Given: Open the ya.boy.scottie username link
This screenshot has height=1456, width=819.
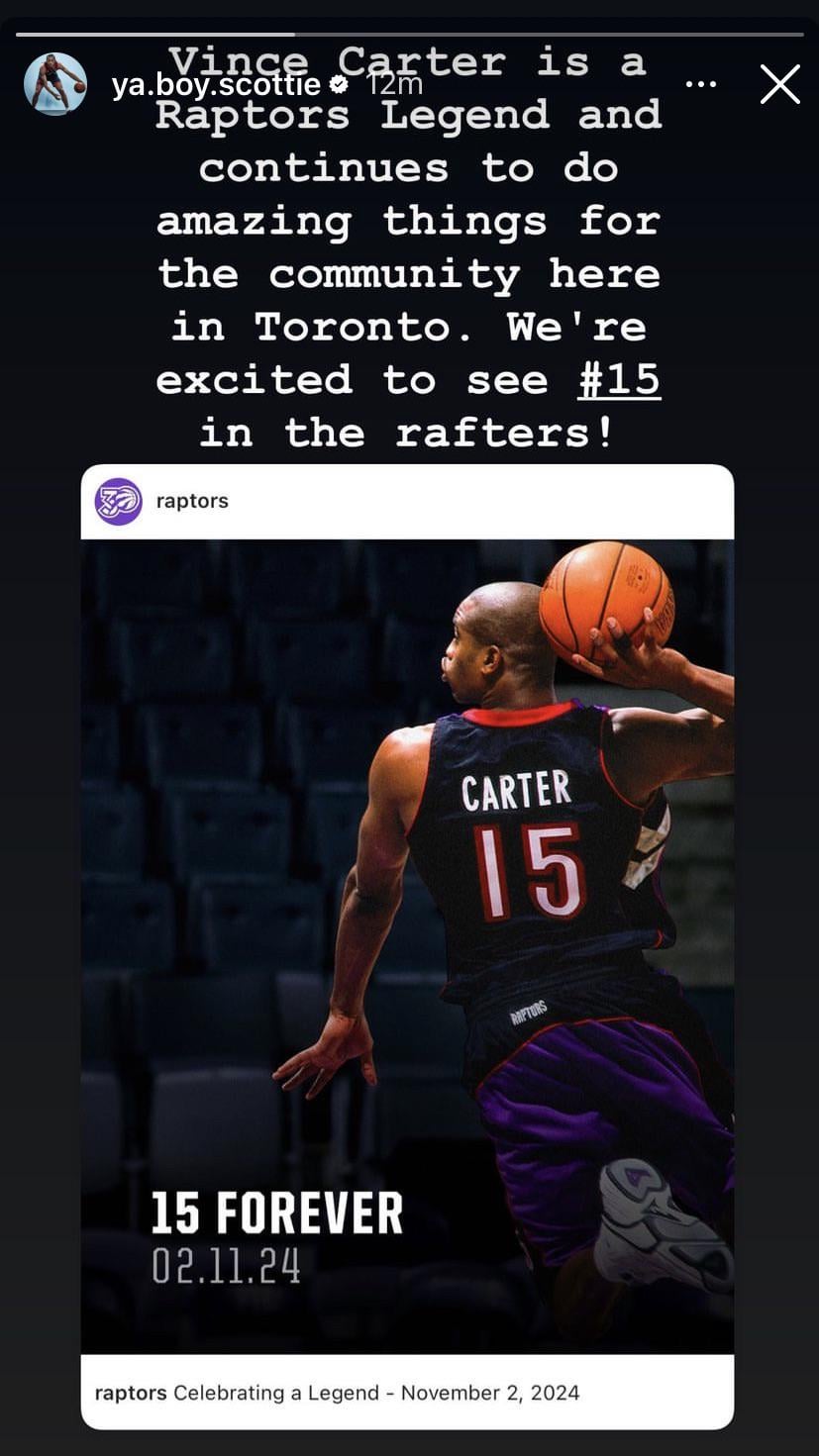Looking at the screenshot, I should [x=216, y=85].
